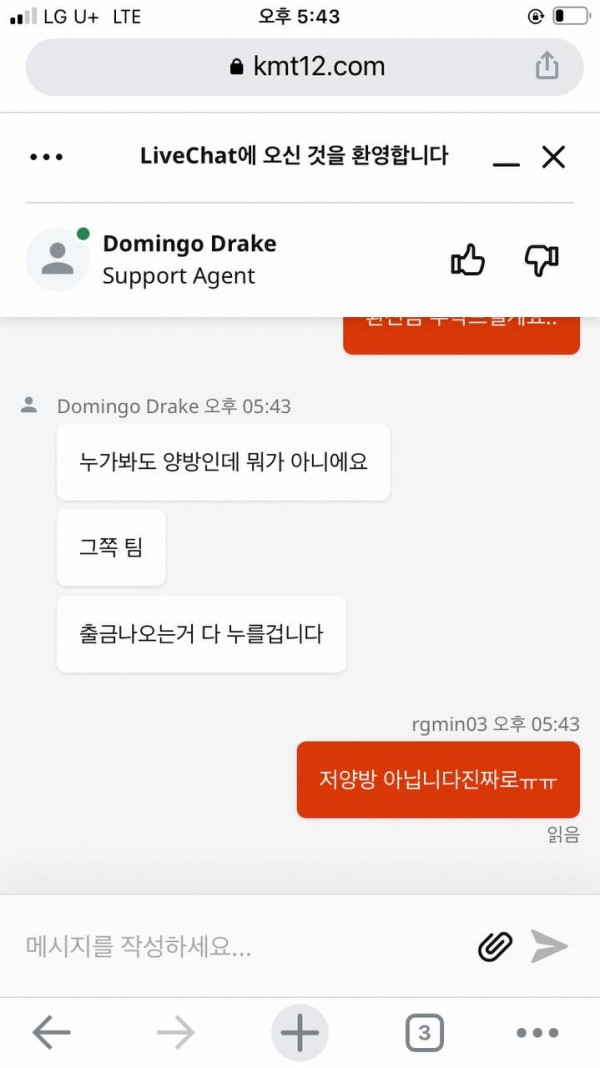The height and width of the screenshot is (1068, 600).
Task: Open the browser more menu
Action: tap(537, 1033)
